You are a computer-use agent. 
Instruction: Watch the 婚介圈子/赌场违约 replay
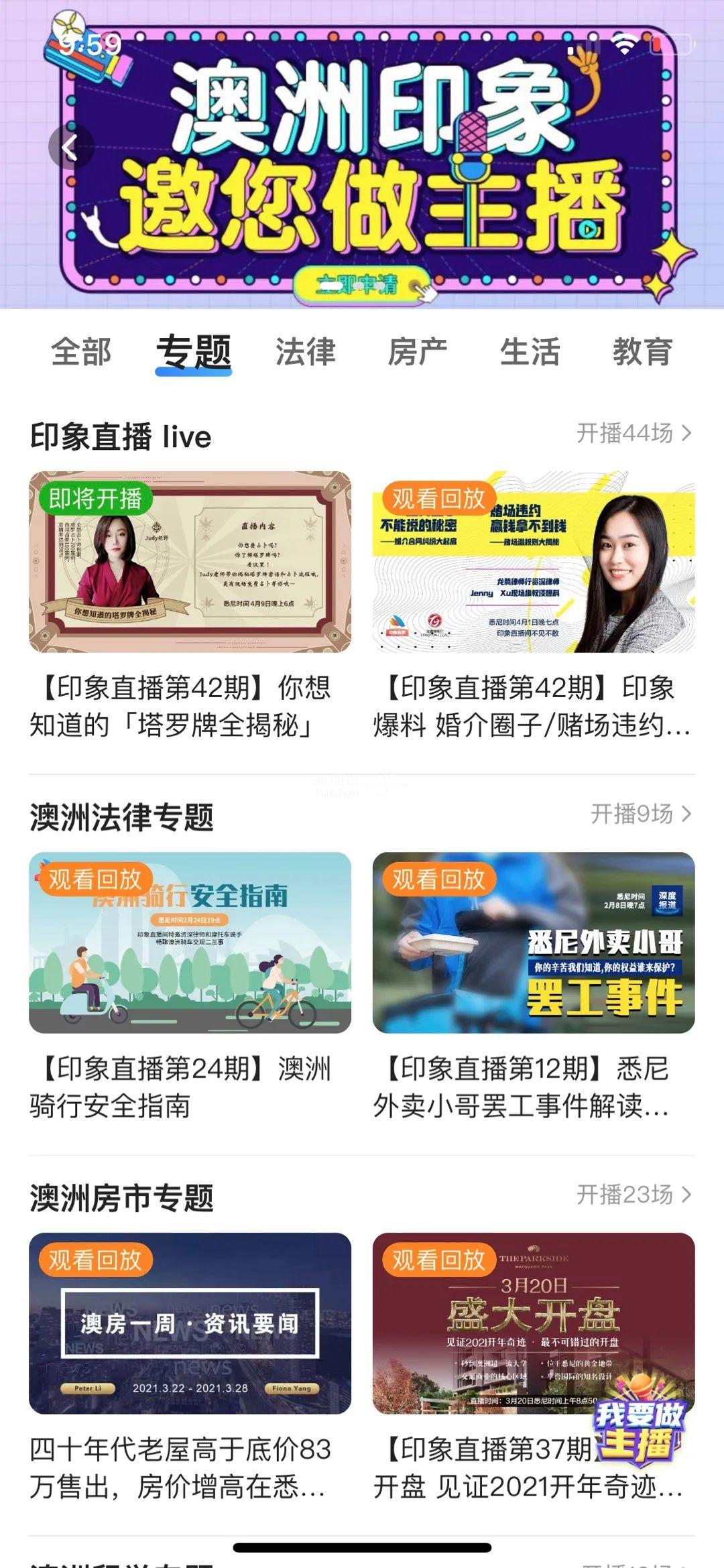click(534, 562)
